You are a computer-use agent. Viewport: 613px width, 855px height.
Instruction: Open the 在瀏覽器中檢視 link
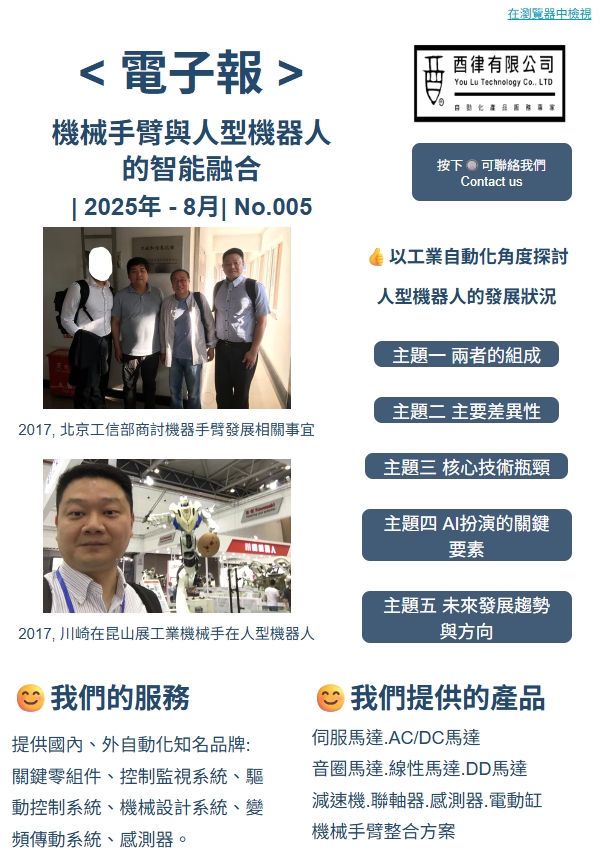[x=549, y=14]
